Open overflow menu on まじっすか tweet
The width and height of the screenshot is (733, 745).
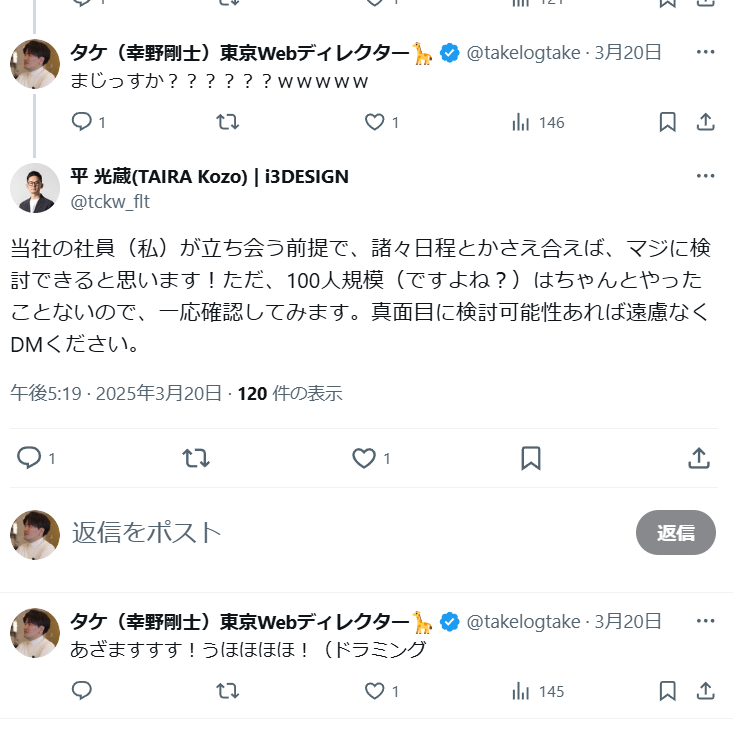point(705,52)
